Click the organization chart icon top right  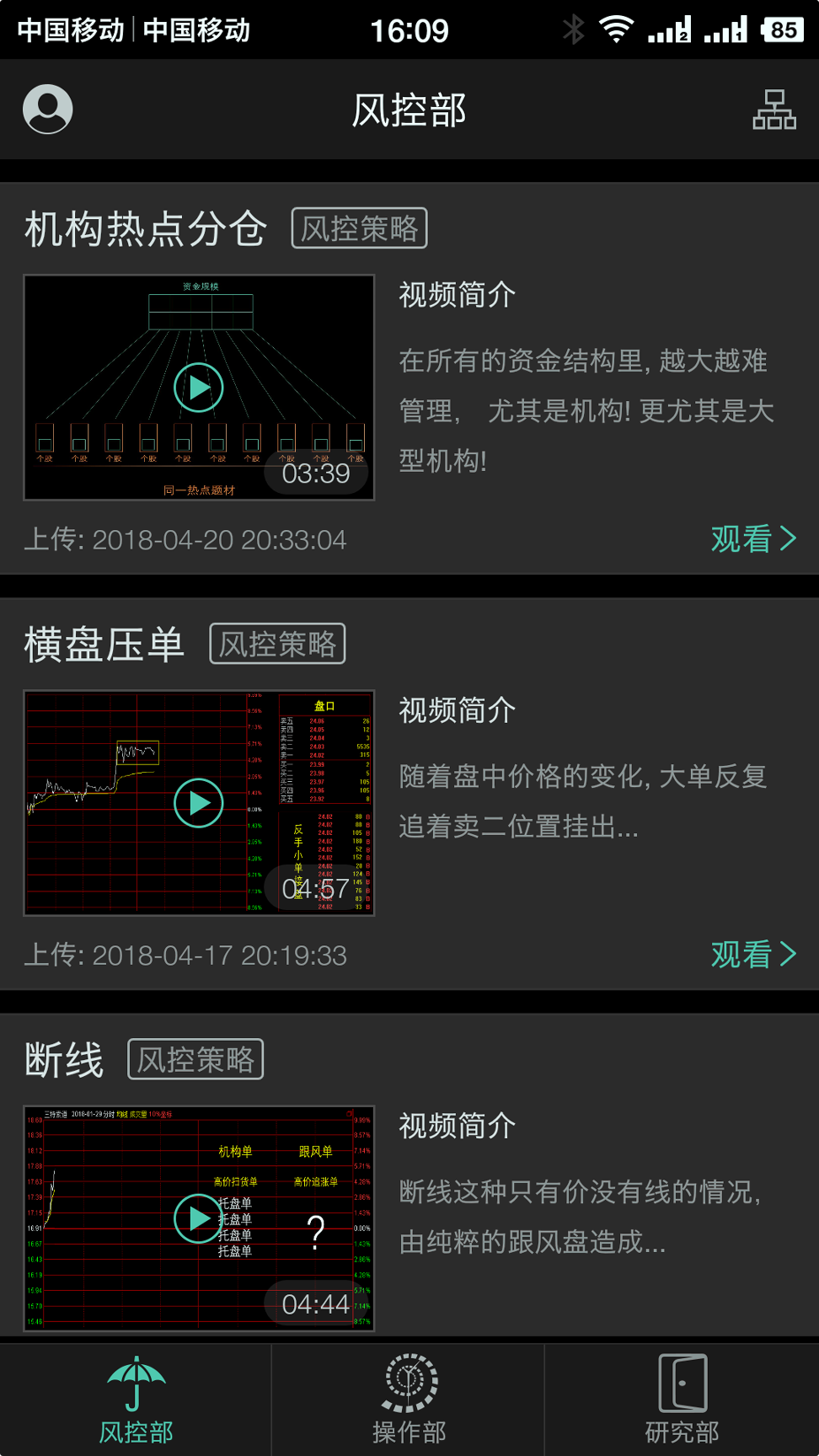click(x=773, y=109)
